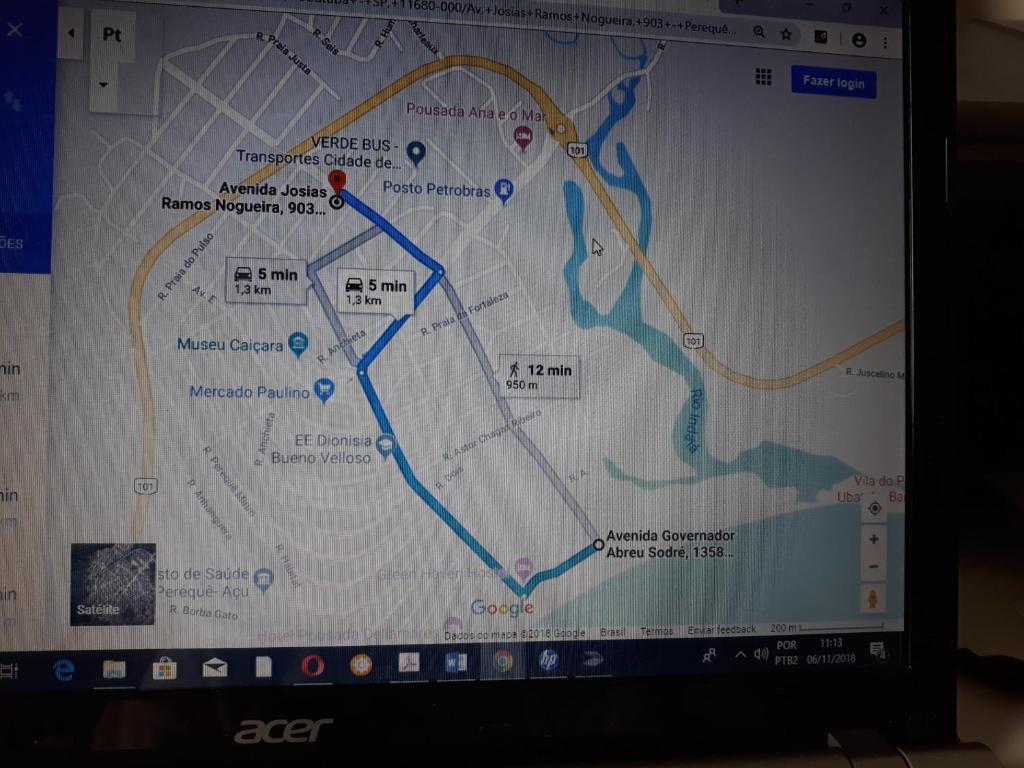Click the Fazer login button
This screenshot has height=768, width=1024.
point(833,82)
